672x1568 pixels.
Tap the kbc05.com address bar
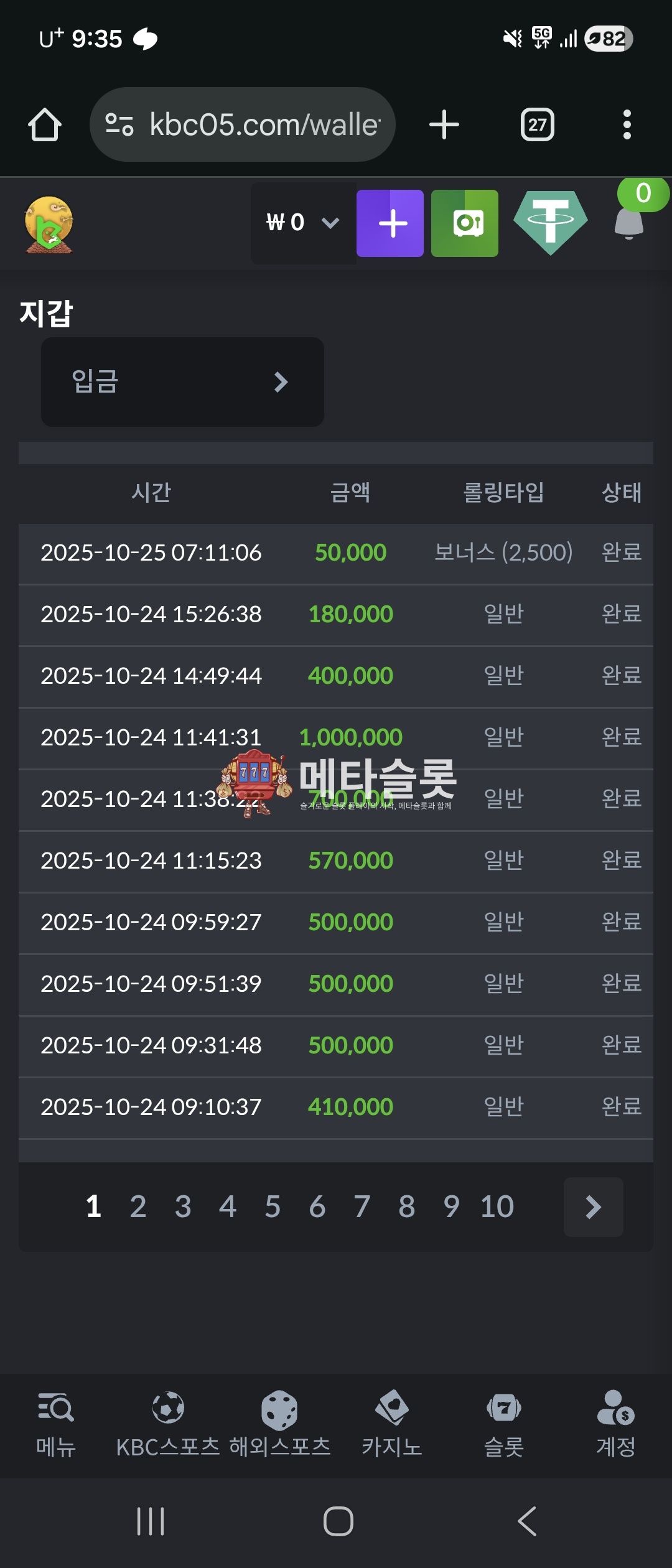(243, 125)
